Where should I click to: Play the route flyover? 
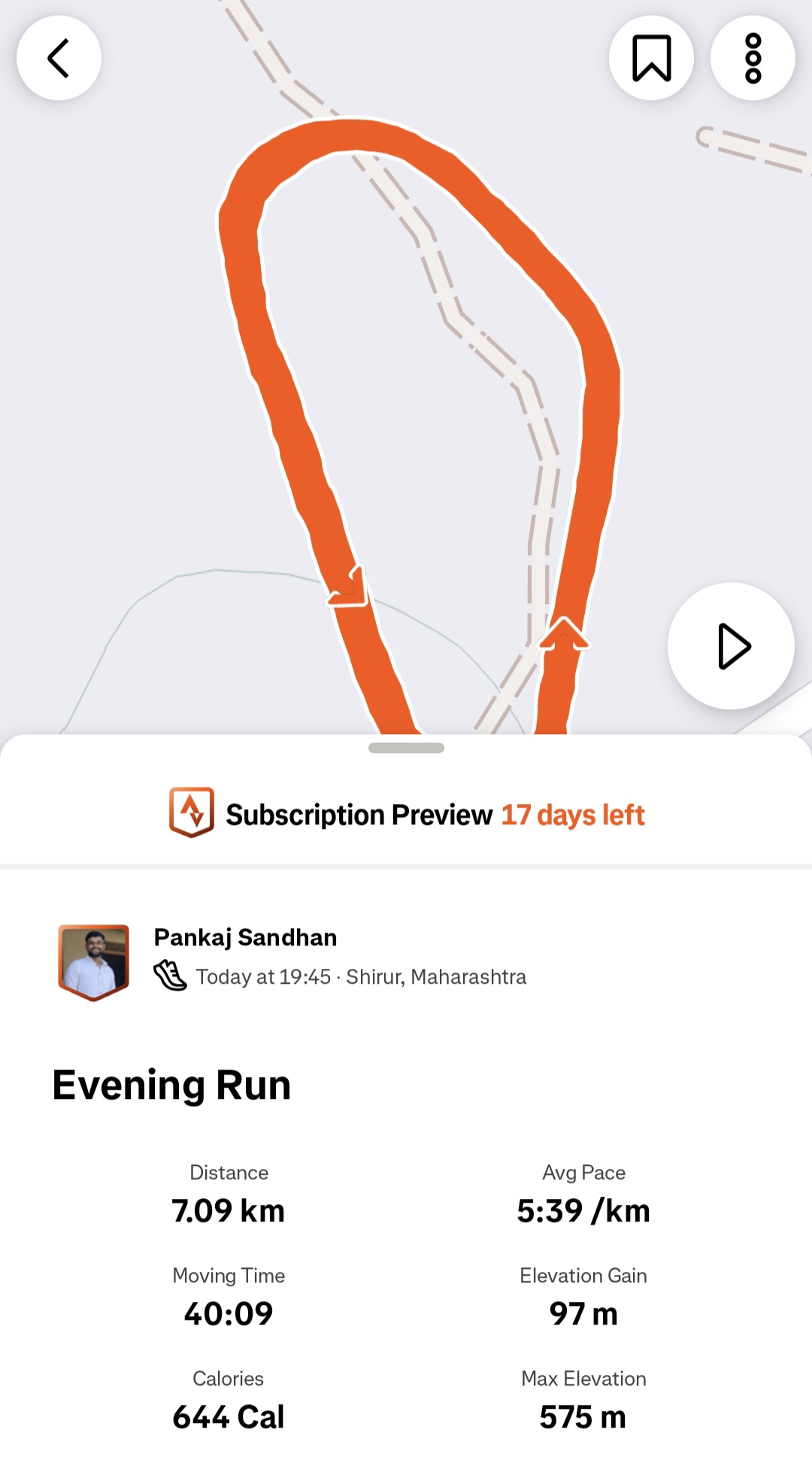click(731, 646)
